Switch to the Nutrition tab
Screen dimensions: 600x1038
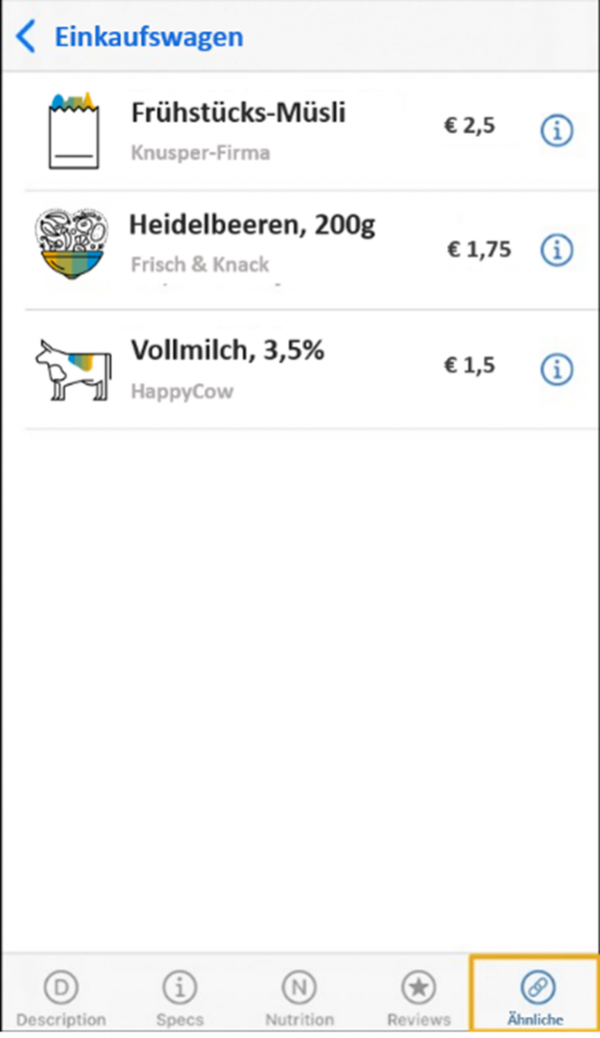(x=299, y=999)
